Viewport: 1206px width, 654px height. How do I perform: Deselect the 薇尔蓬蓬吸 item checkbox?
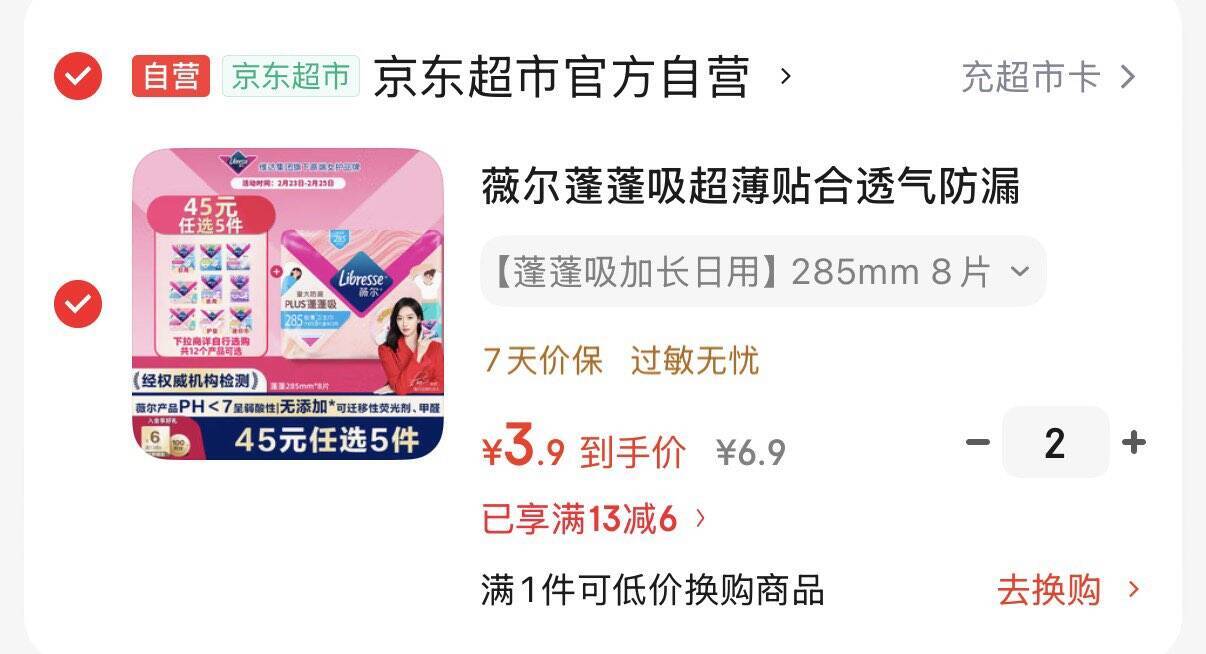tap(77, 304)
